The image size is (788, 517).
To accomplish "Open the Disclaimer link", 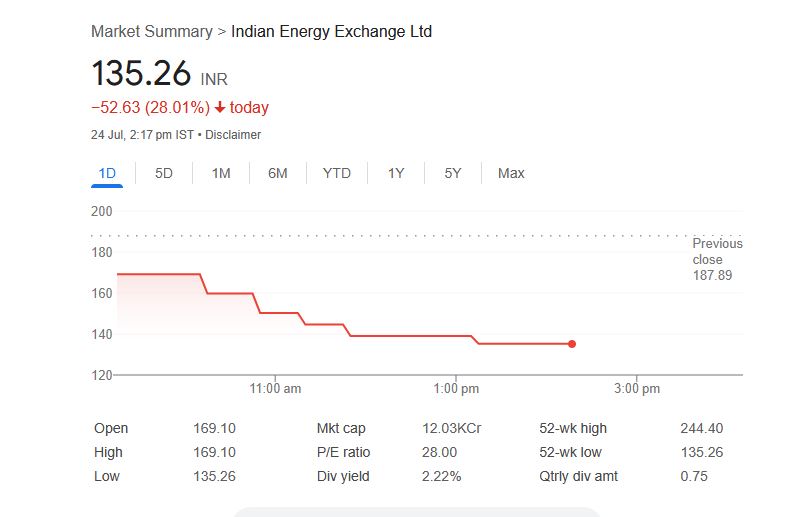I will 233,134.
